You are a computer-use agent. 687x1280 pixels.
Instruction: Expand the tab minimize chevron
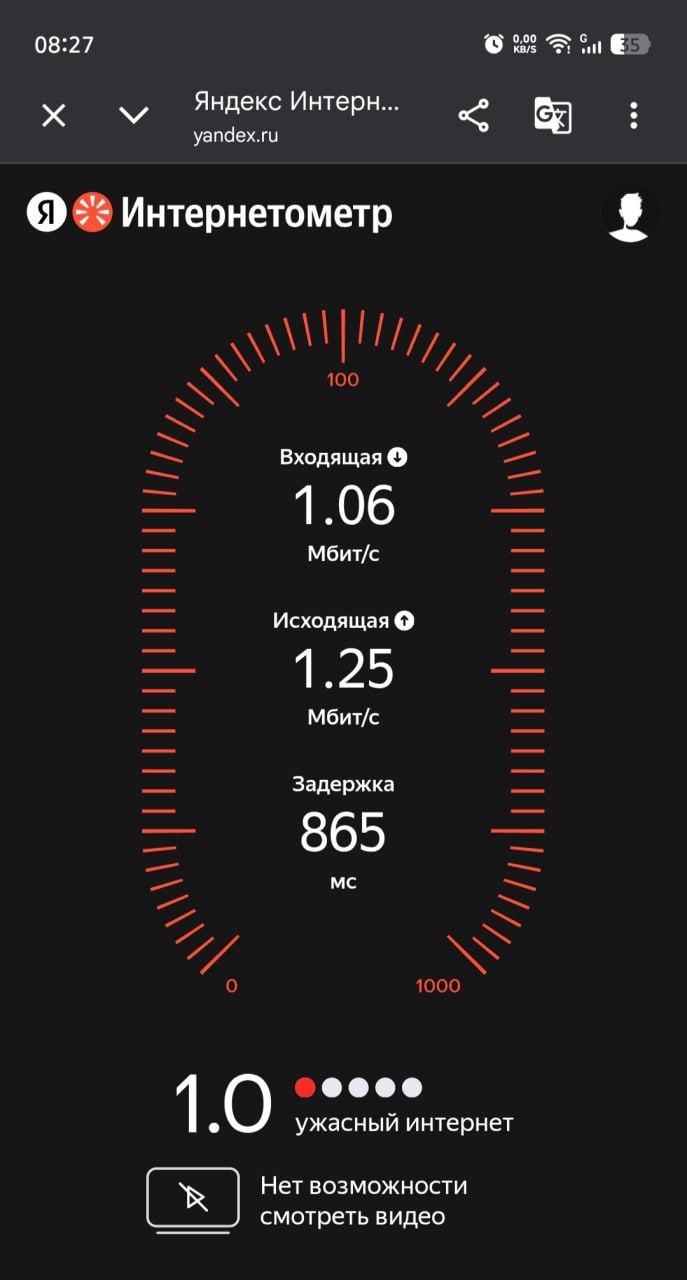pos(133,116)
